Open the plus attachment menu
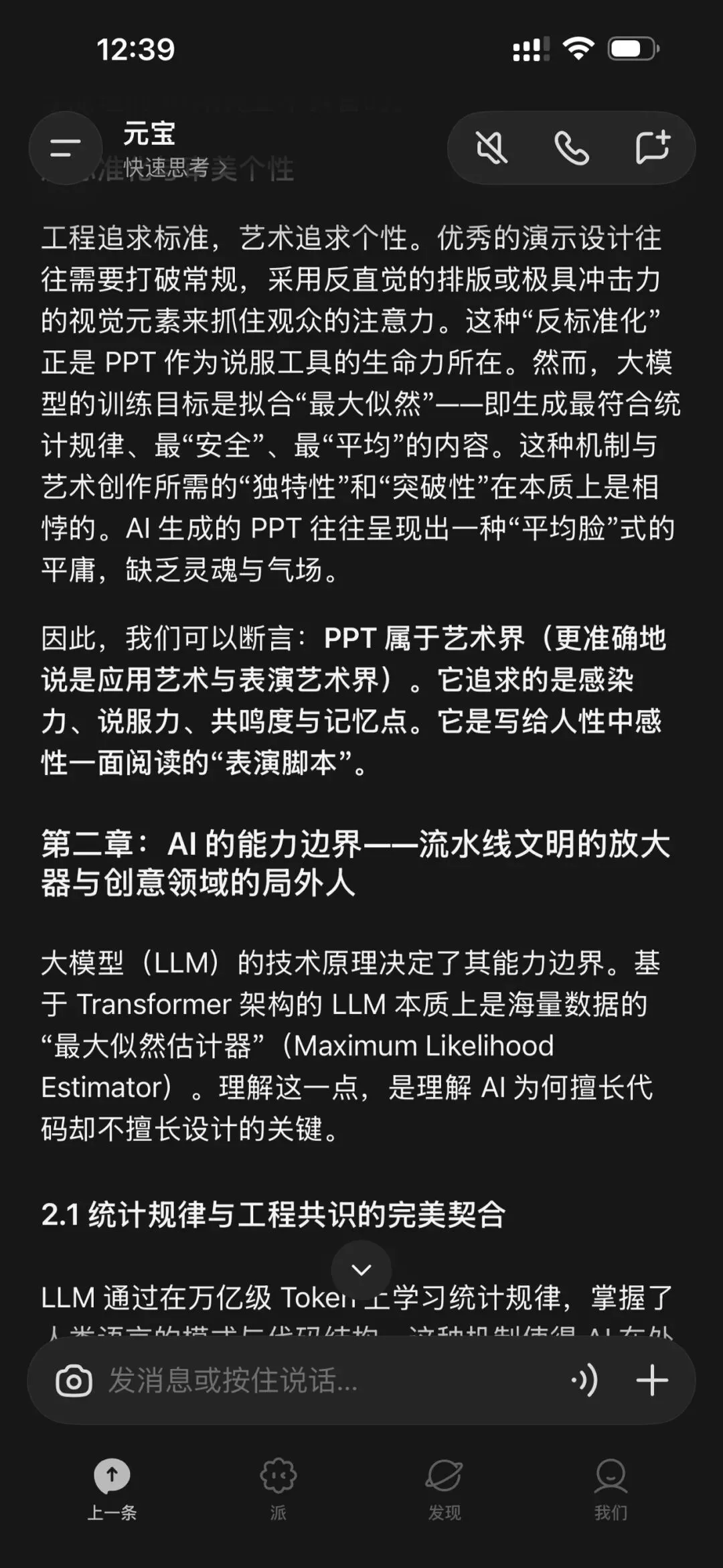The image size is (723, 1568). click(x=652, y=1381)
